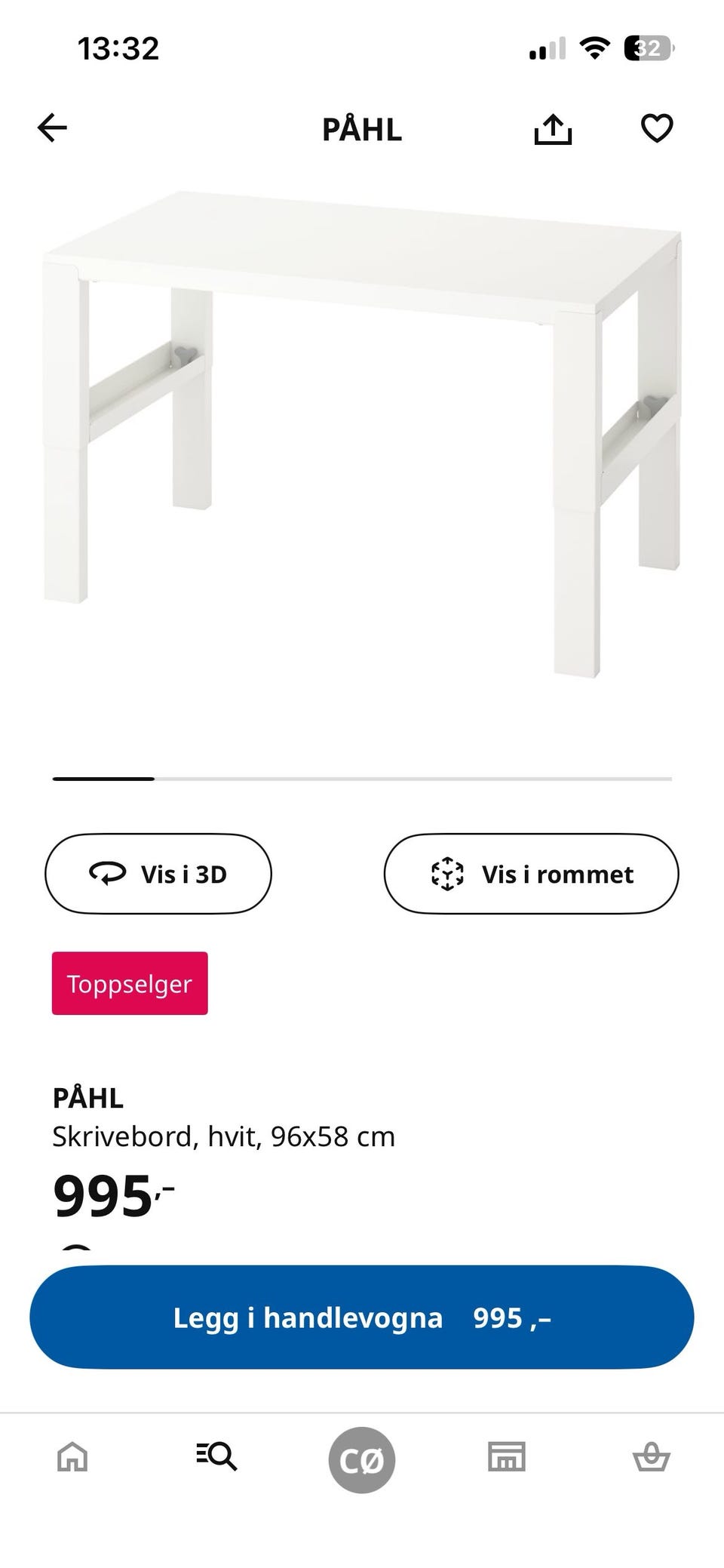Add PÅHL desk to favorites with heart icon
This screenshot has width=724, height=1568.
pos(658,128)
